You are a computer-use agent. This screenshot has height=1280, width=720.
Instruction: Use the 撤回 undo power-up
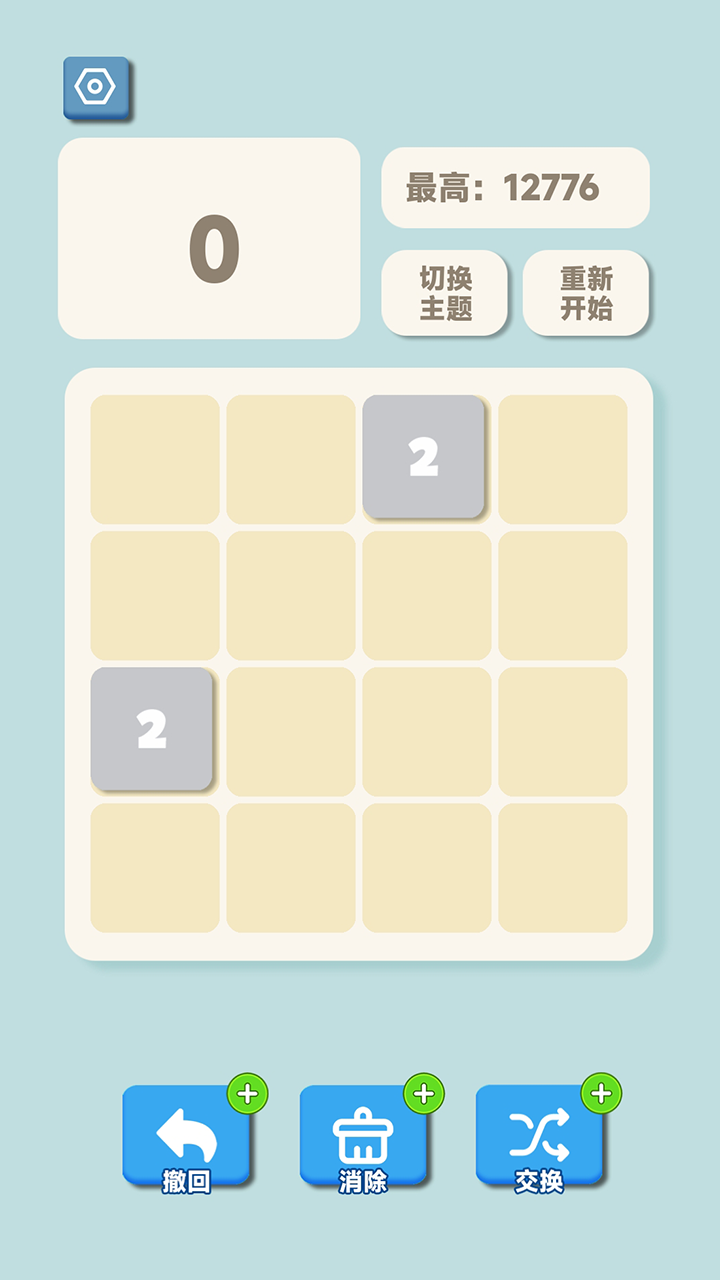point(186,1138)
